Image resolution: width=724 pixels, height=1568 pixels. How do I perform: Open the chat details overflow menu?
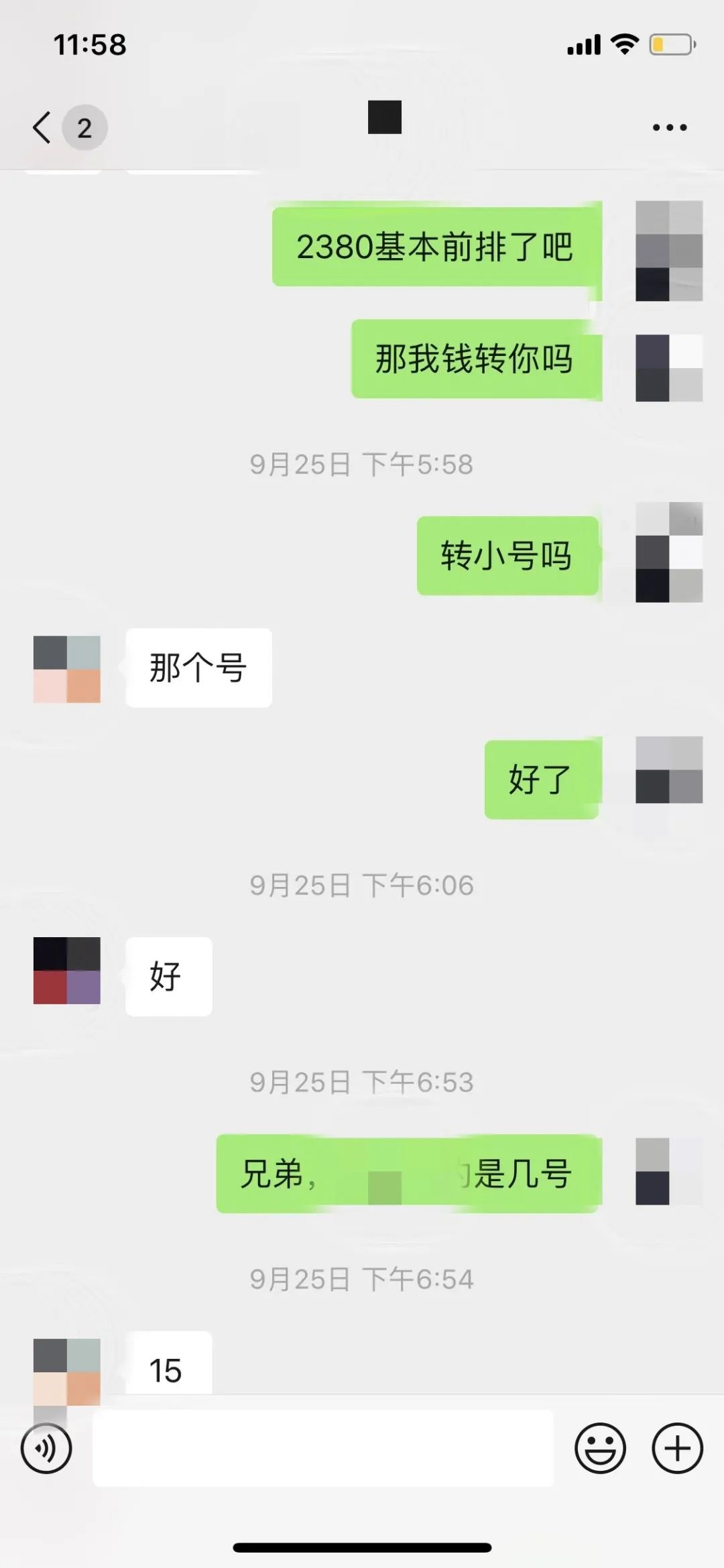670,127
